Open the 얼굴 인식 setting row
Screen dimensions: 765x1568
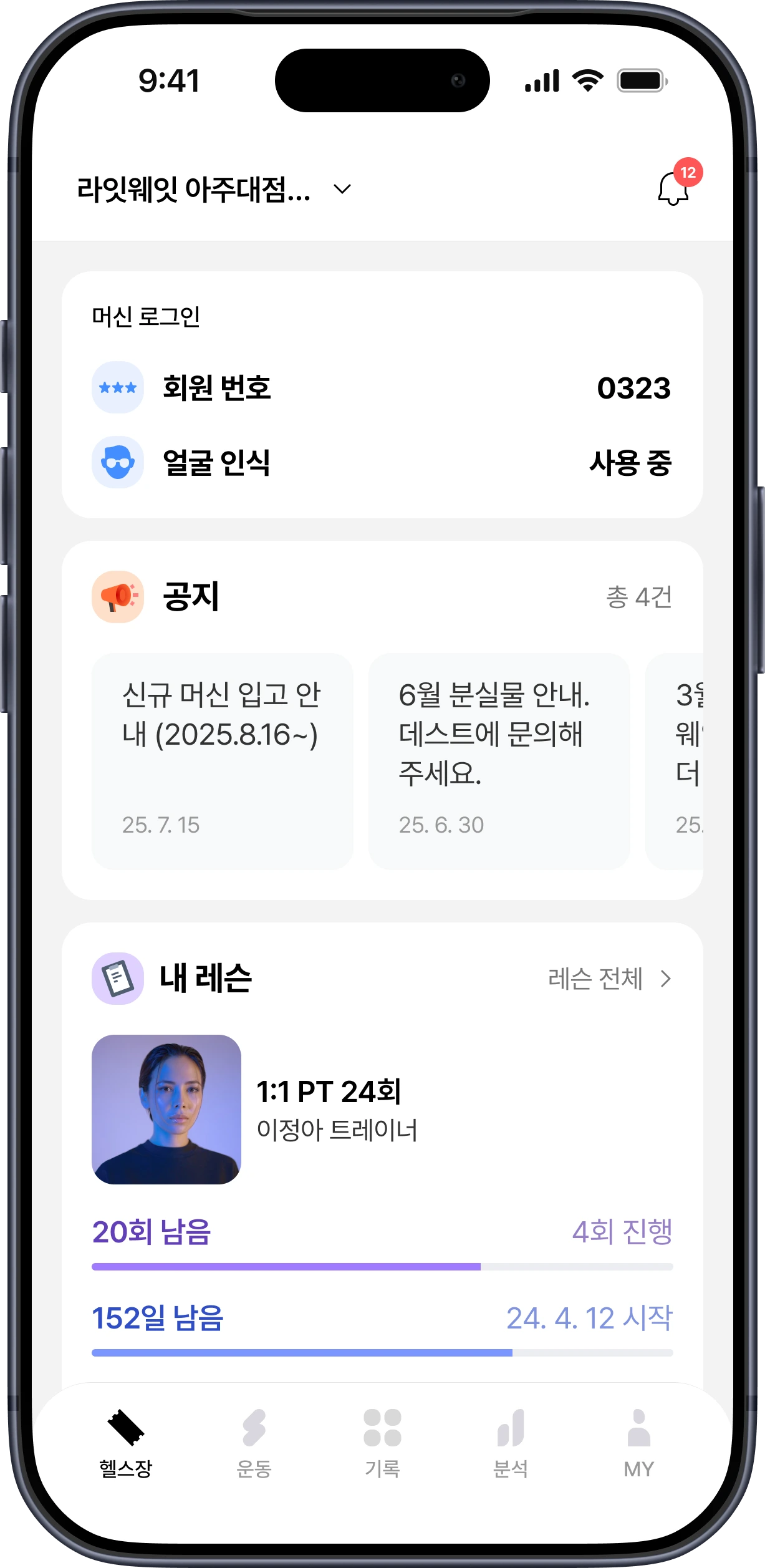pyautogui.click(x=382, y=462)
